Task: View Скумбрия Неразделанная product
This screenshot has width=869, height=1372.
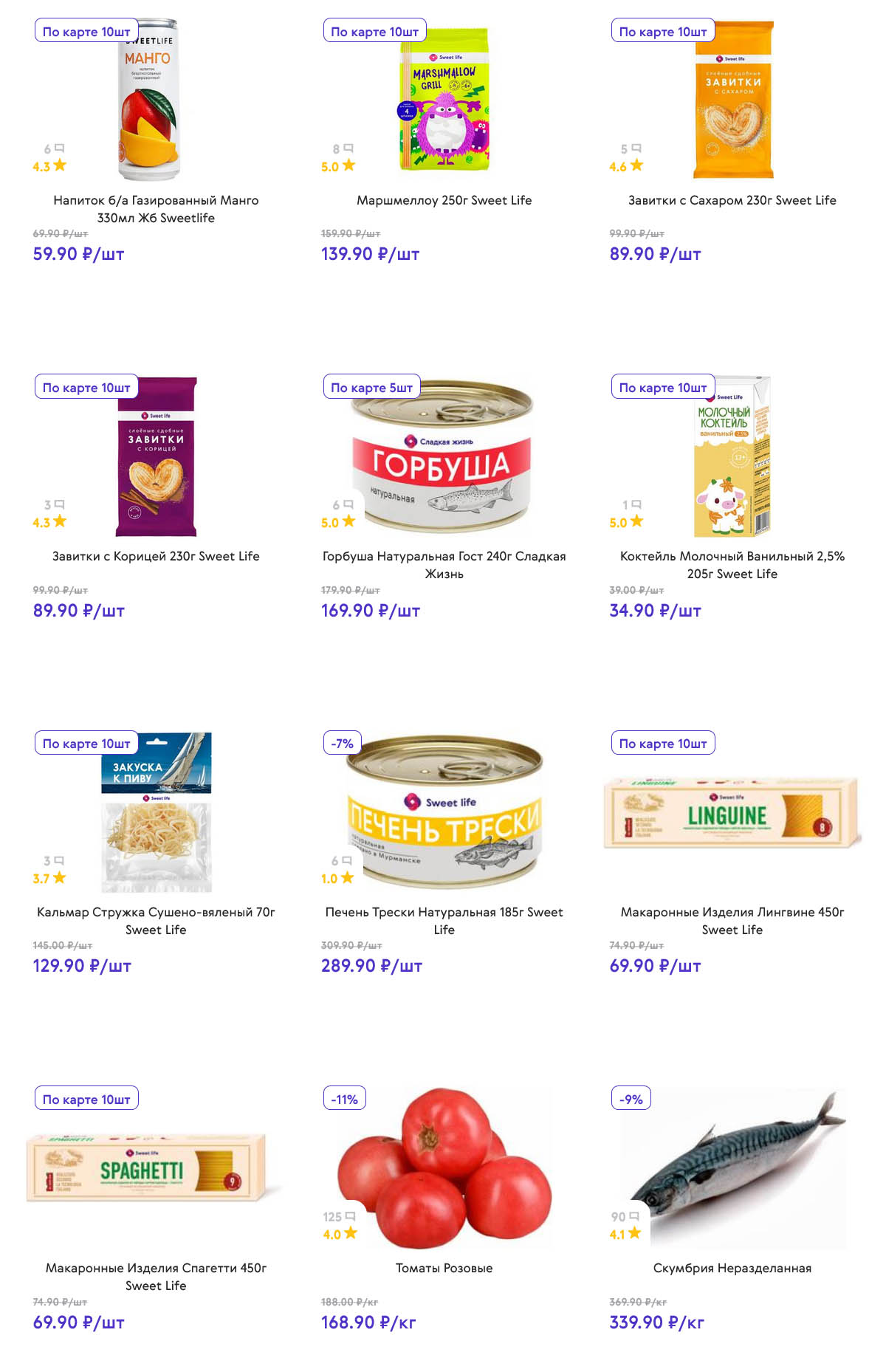Action: pos(732,1268)
